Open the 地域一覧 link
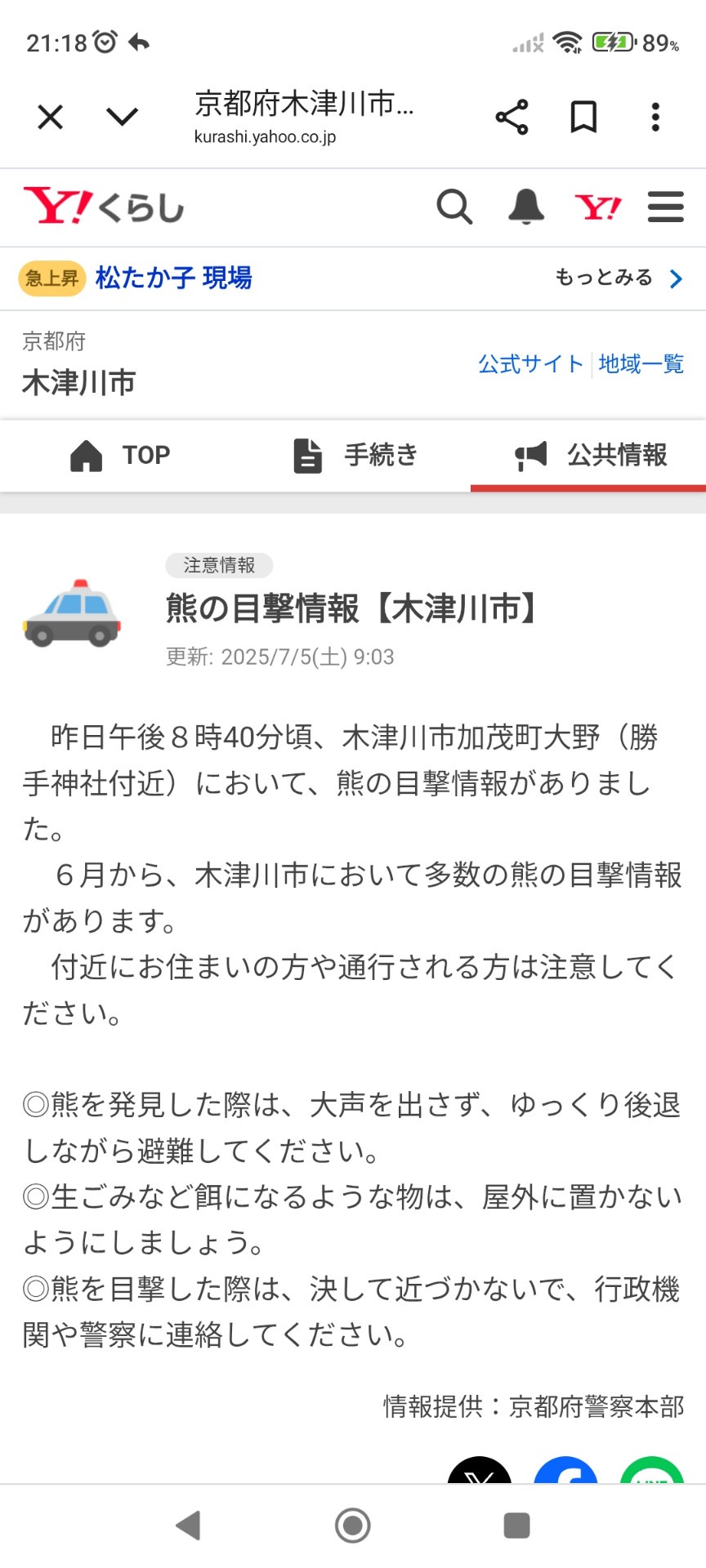The image size is (706, 1568). coord(641,363)
